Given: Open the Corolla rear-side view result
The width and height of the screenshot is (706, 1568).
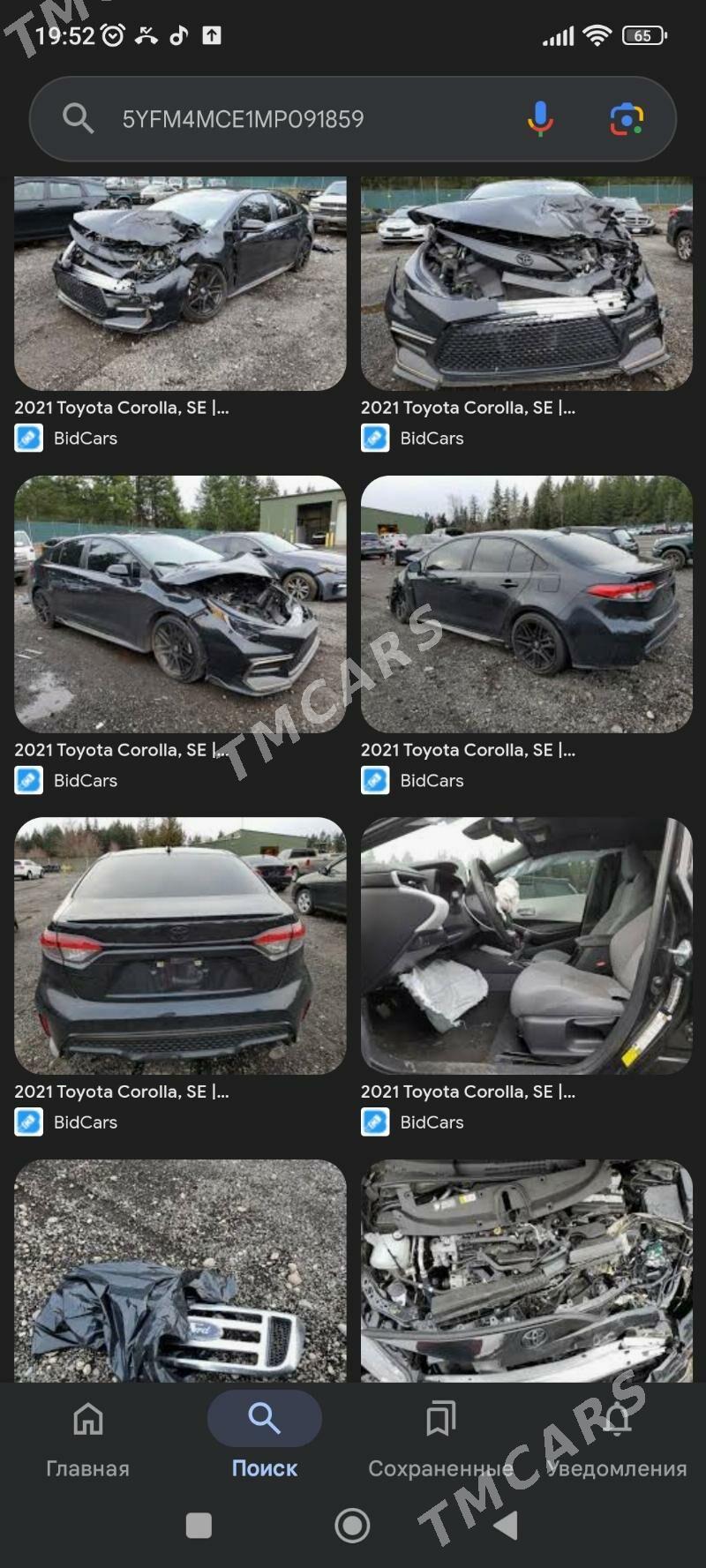Looking at the screenshot, I should [526, 604].
